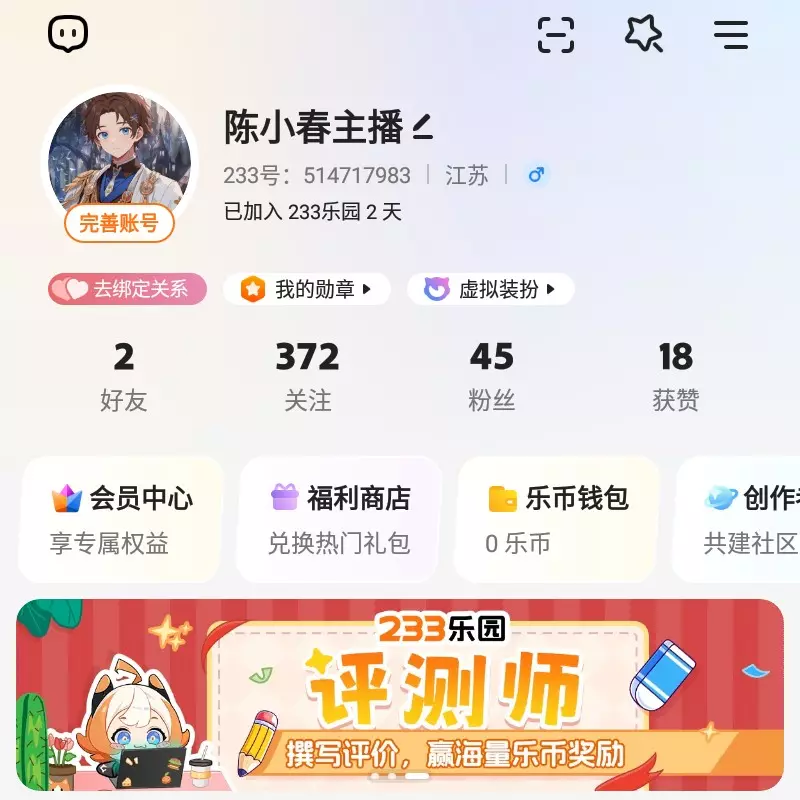Open the 会员中心 card
800x800 pixels.
coord(121,519)
